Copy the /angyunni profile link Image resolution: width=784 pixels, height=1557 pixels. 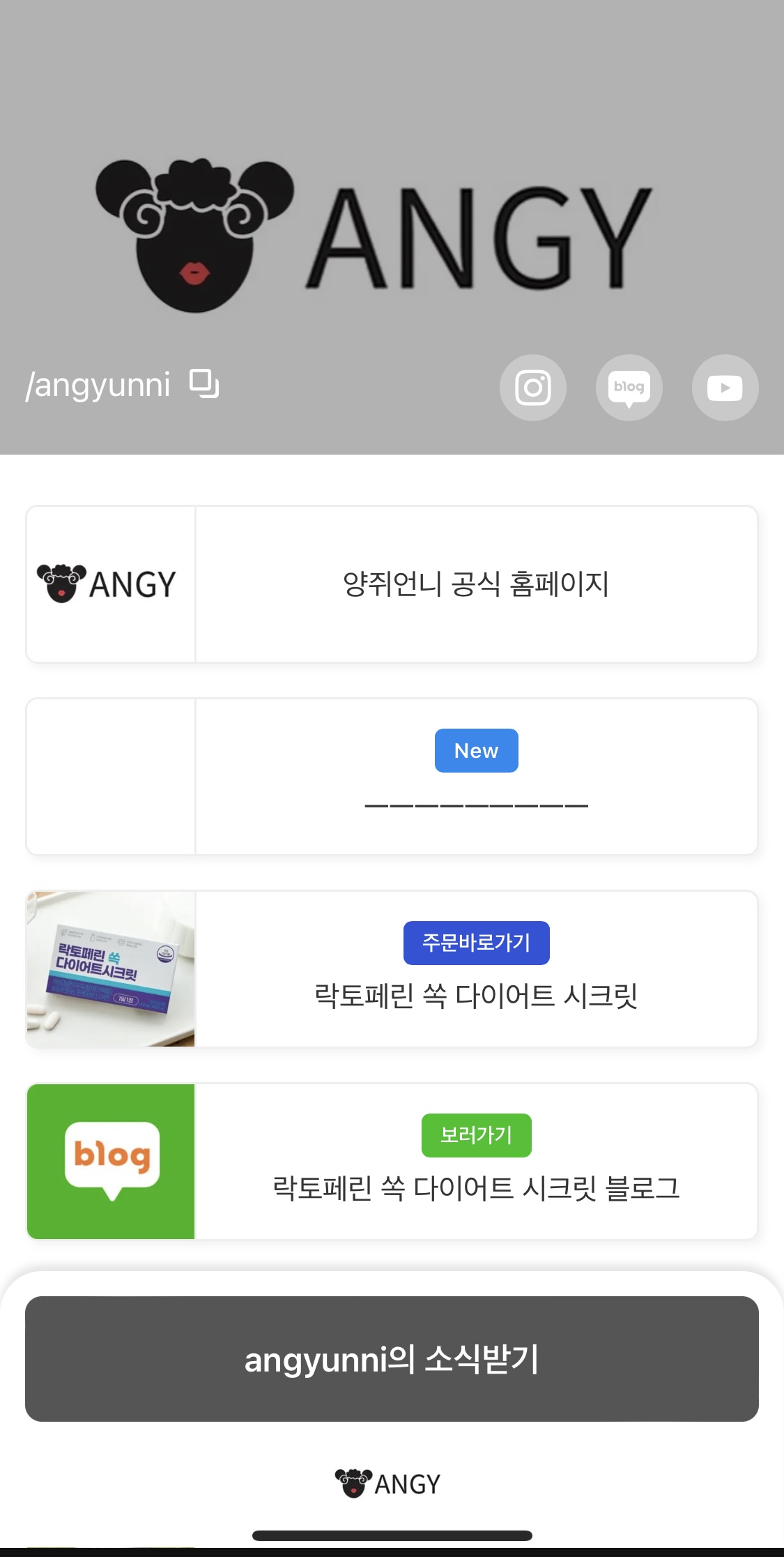[204, 384]
